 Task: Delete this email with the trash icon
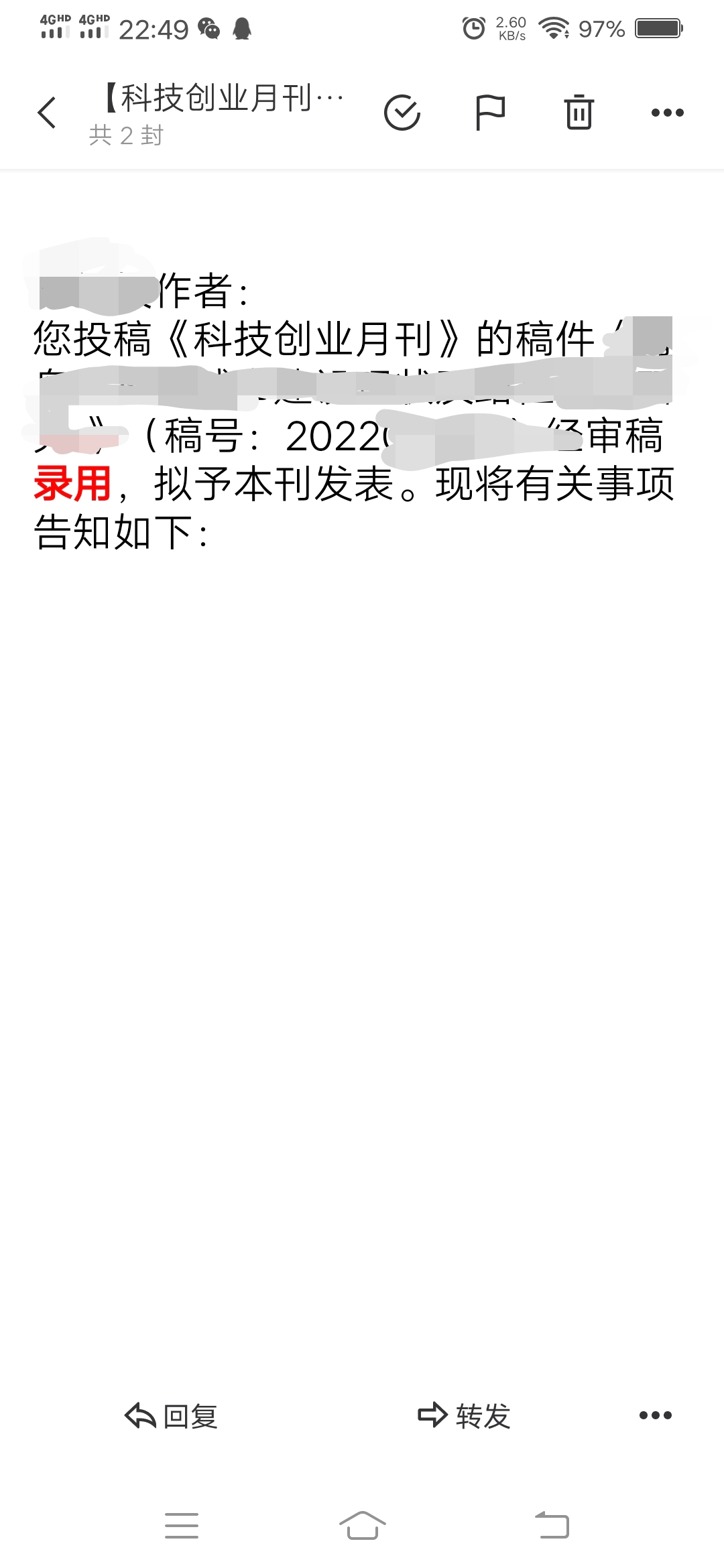click(579, 112)
